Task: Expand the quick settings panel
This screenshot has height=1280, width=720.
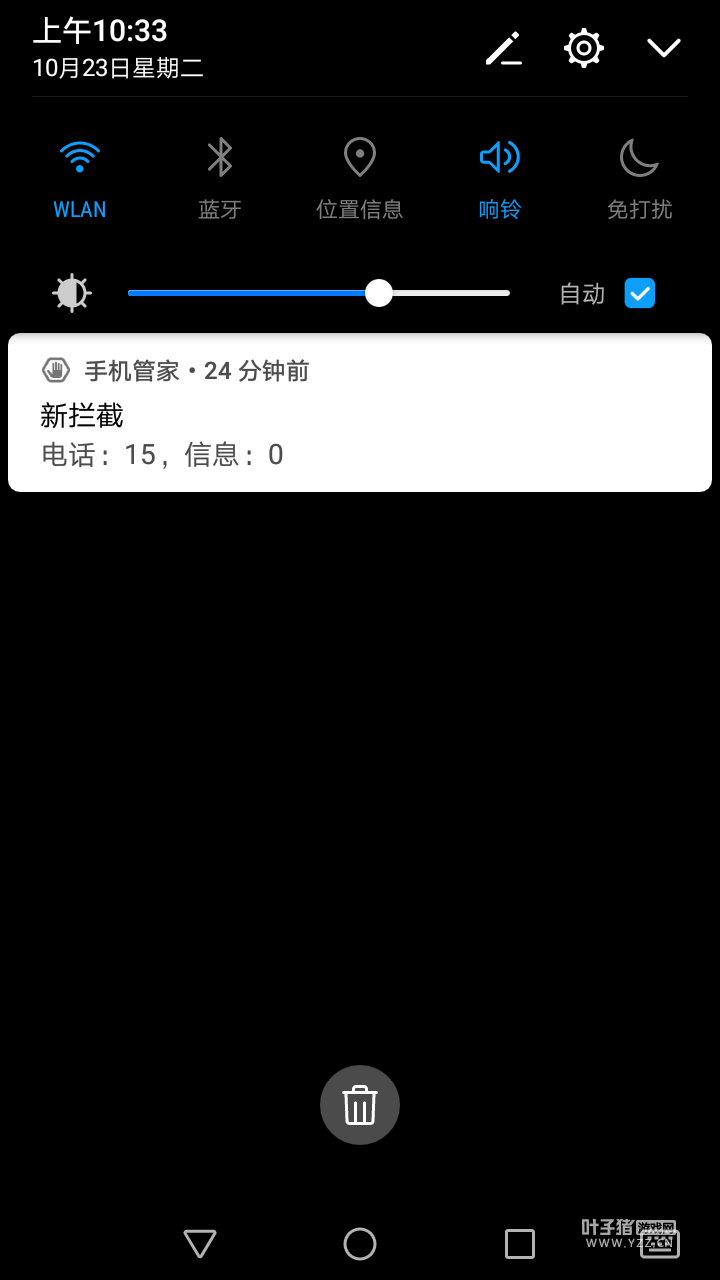Action: pos(664,48)
